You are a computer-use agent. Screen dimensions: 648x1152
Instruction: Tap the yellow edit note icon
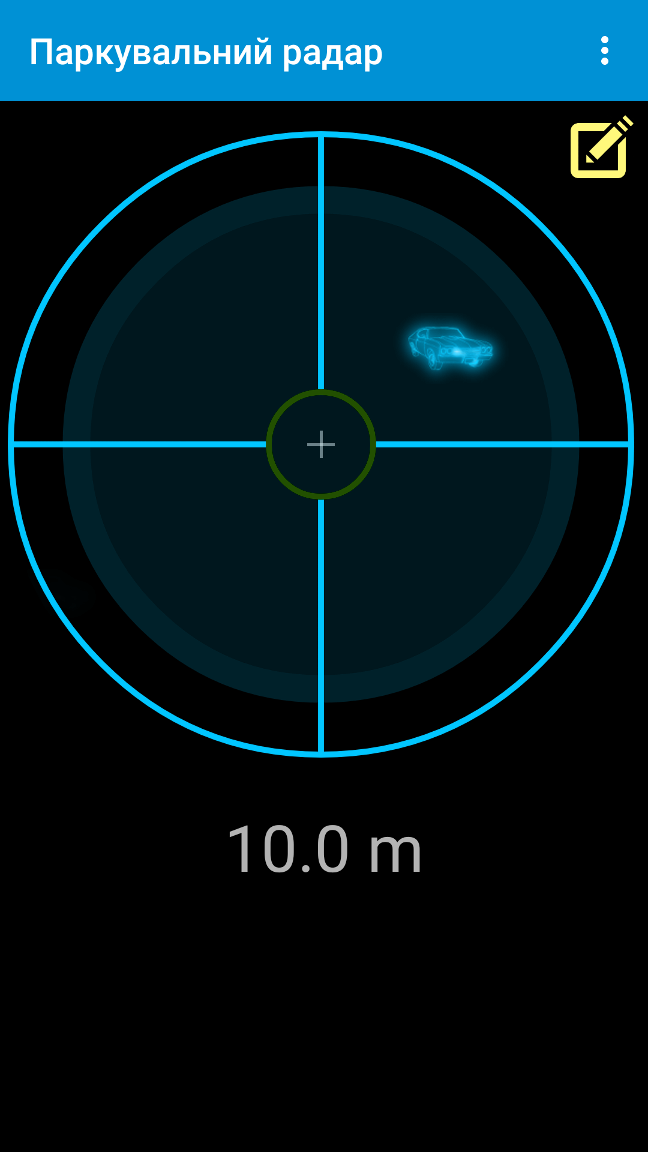point(600,148)
